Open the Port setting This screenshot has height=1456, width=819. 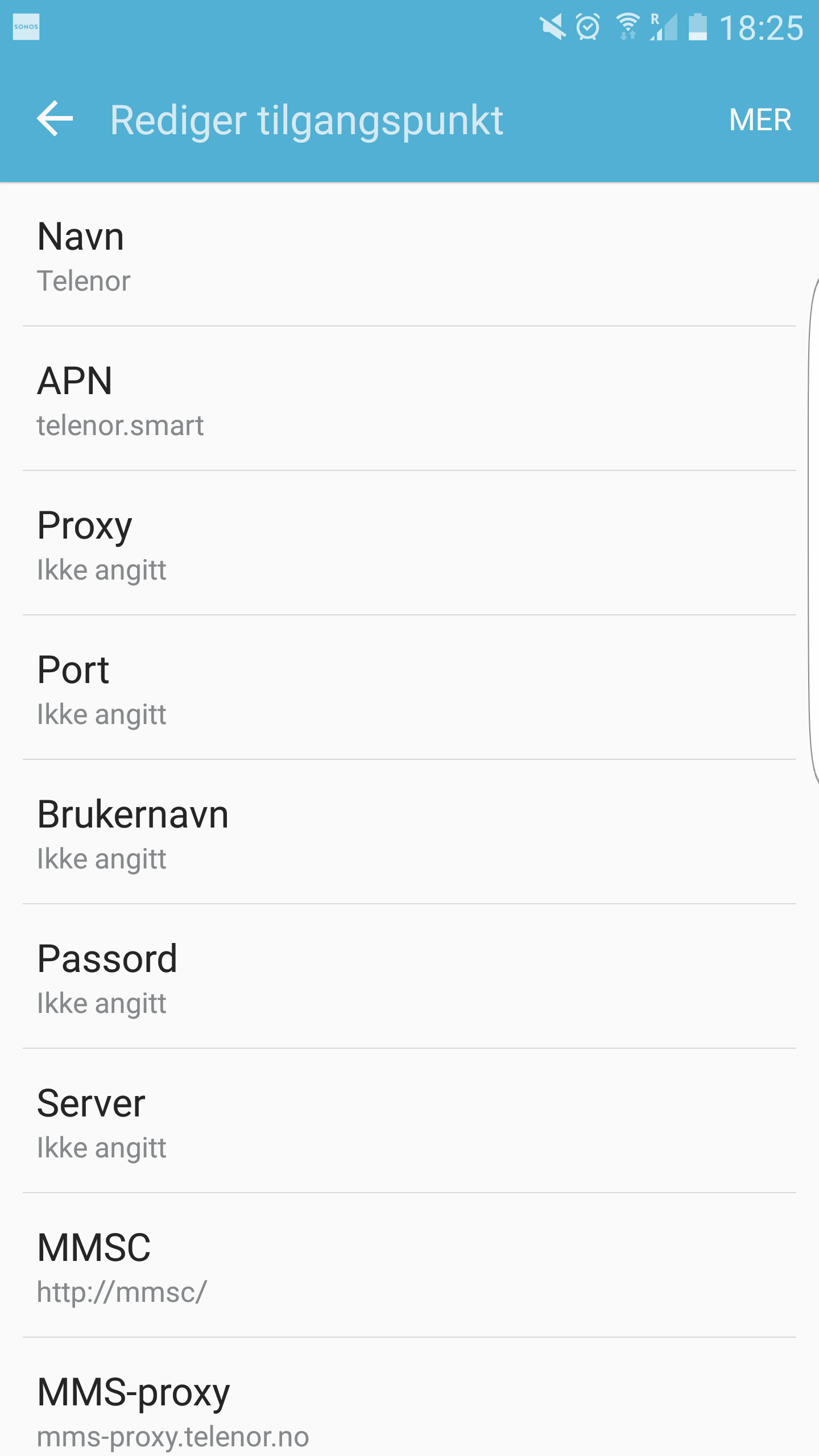[409, 688]
